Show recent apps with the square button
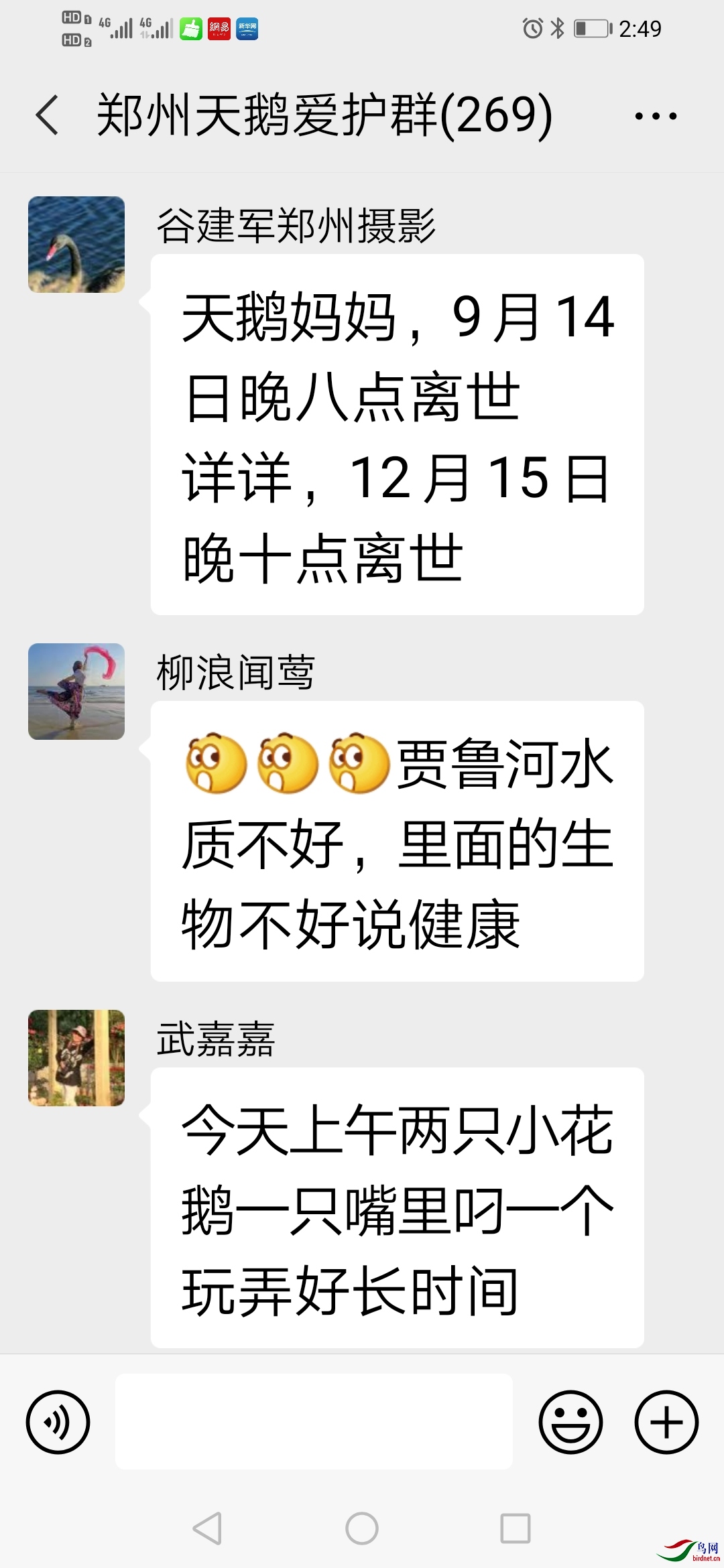The width and height of the screenshot is (724, 1568). click(x=516, y=1528)
